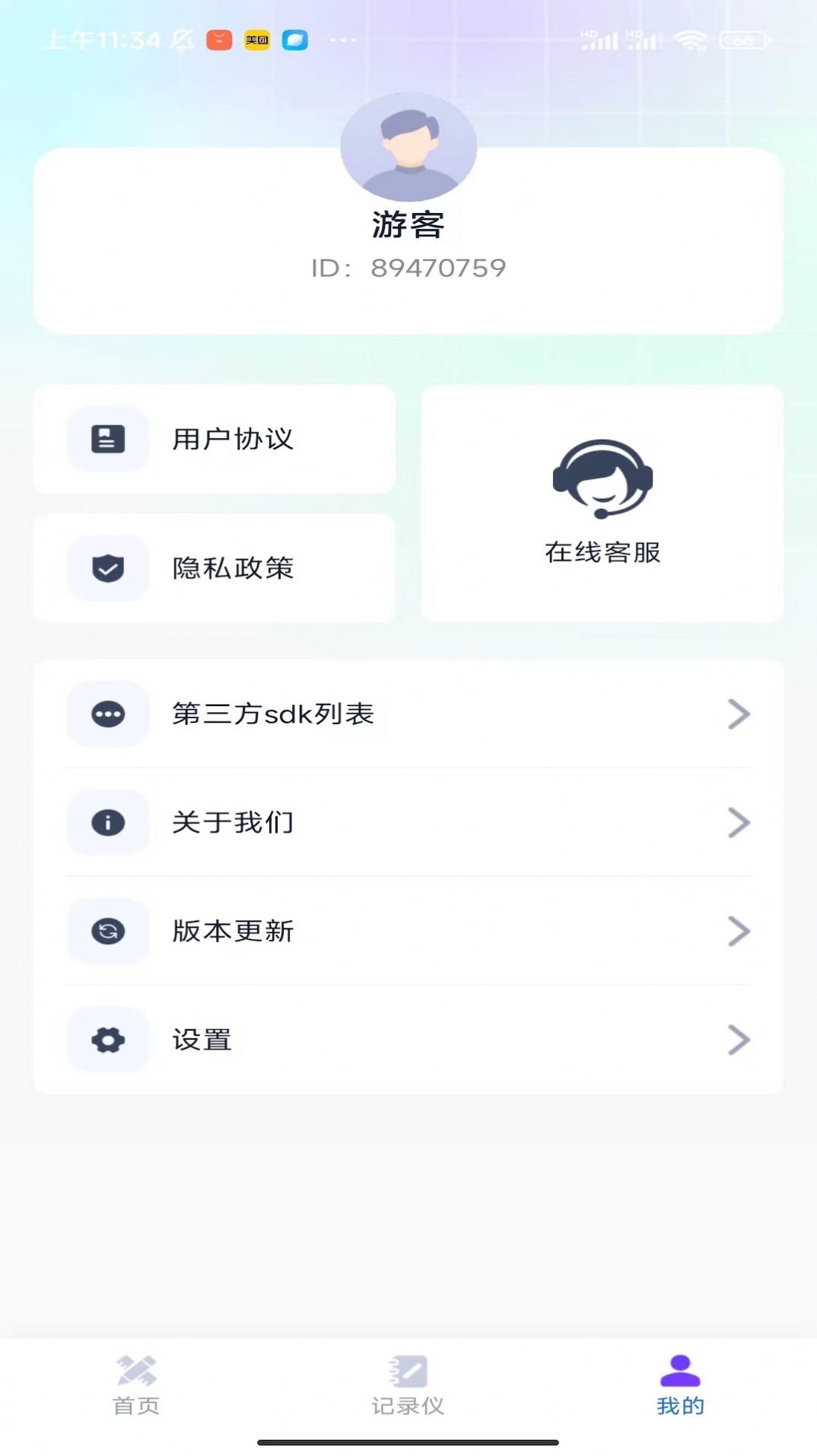Select the 关于我们 info icon
Screen dimensions: 817x1456
[108, 822]
